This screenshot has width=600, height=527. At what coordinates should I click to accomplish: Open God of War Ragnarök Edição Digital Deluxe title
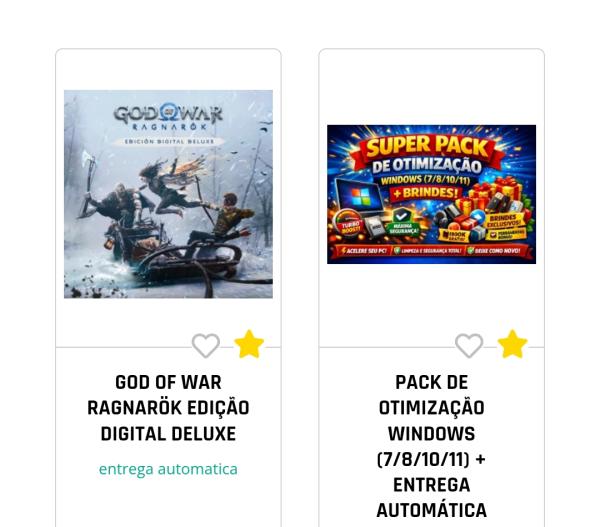coord(168,408)
